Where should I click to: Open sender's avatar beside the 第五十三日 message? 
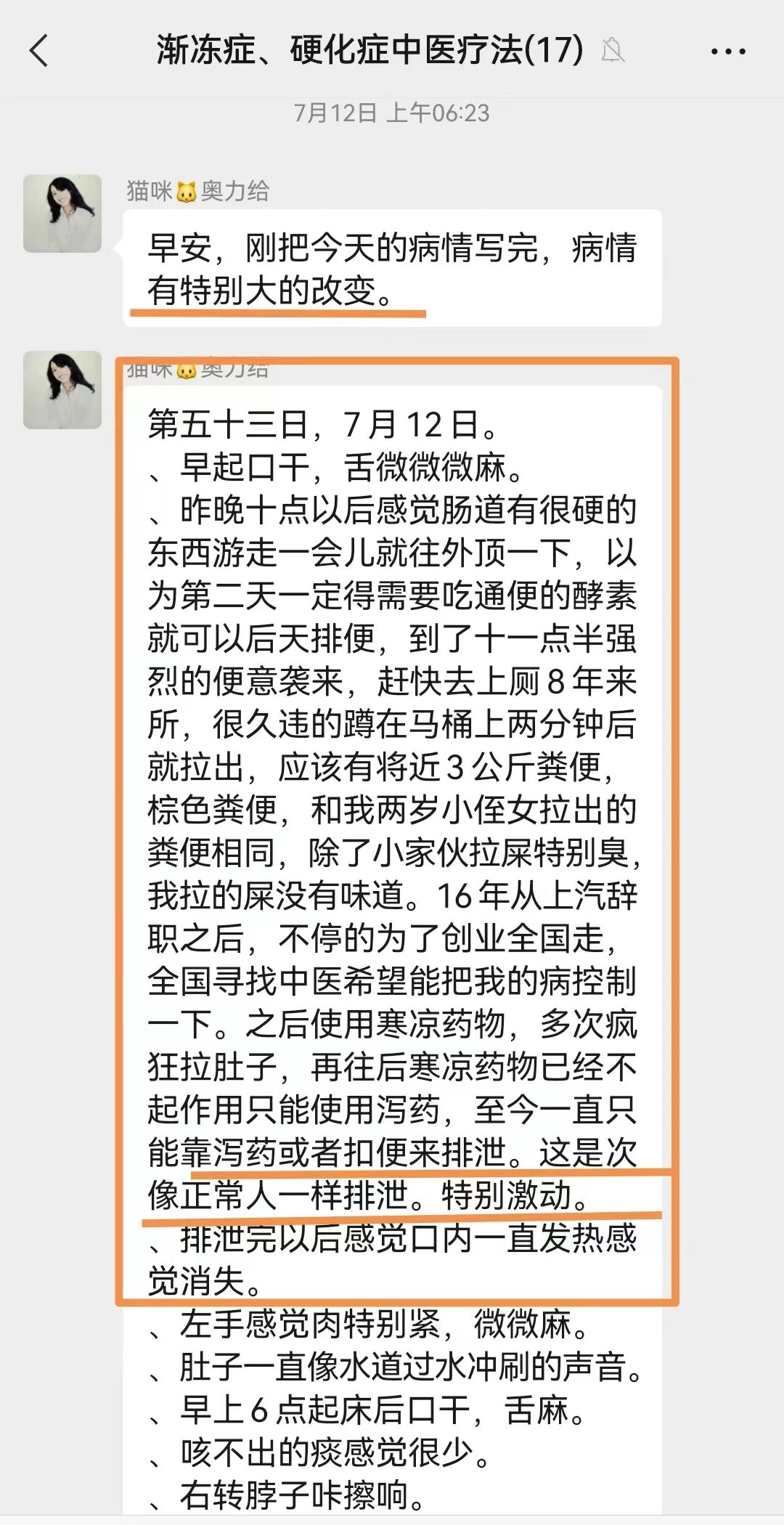click(62, 390)
